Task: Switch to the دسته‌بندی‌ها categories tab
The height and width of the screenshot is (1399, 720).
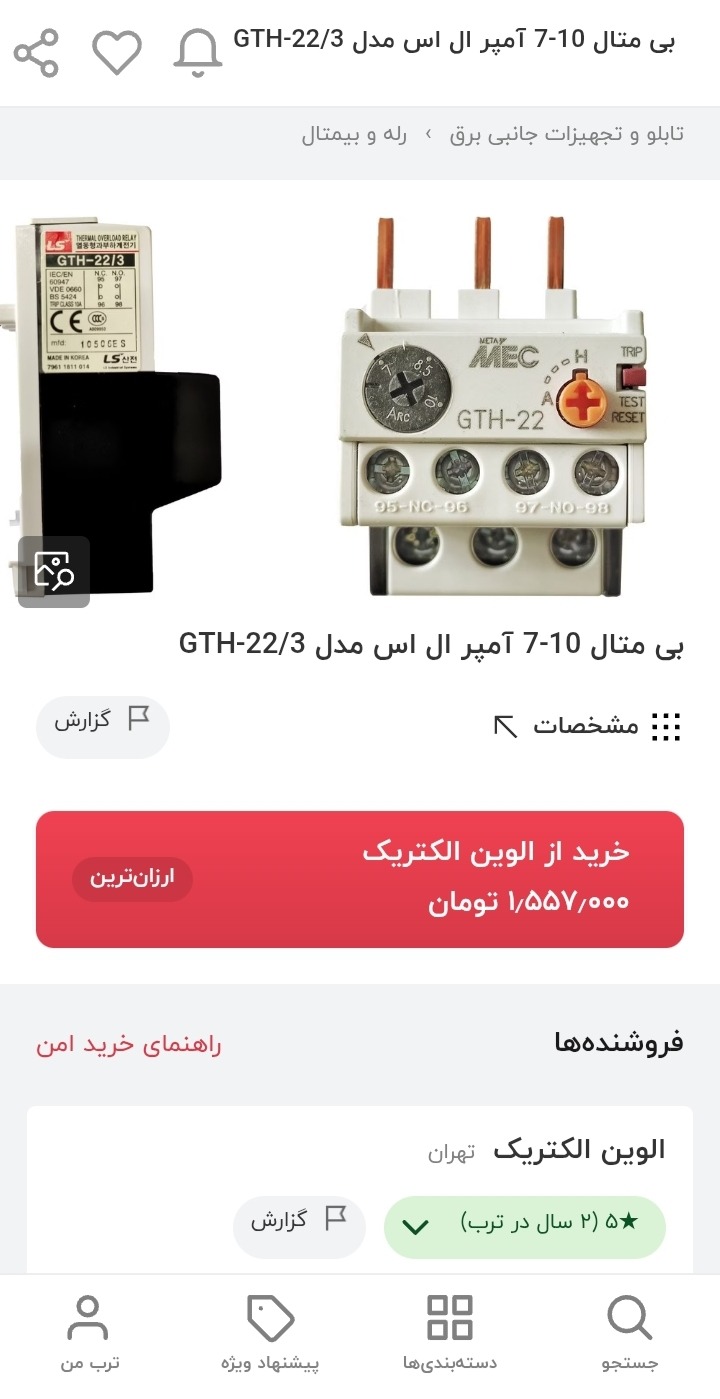Action: pos(450,1335)
